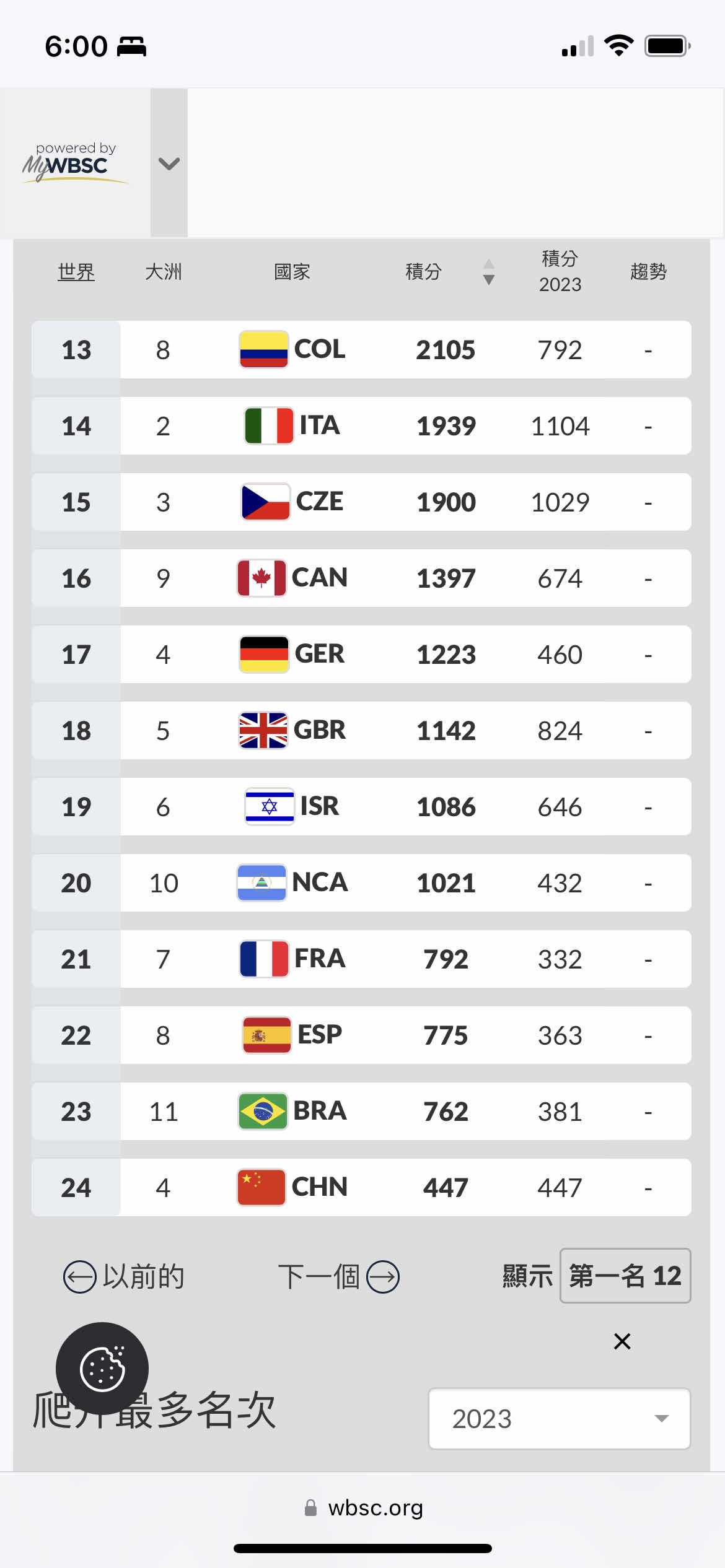Open the COL ranking row

click(361, 349)
